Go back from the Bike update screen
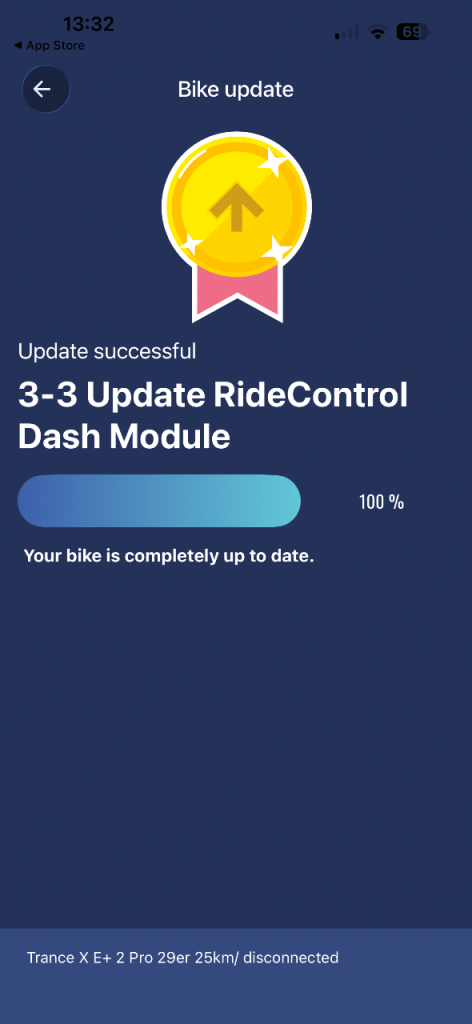 point(46,89)
